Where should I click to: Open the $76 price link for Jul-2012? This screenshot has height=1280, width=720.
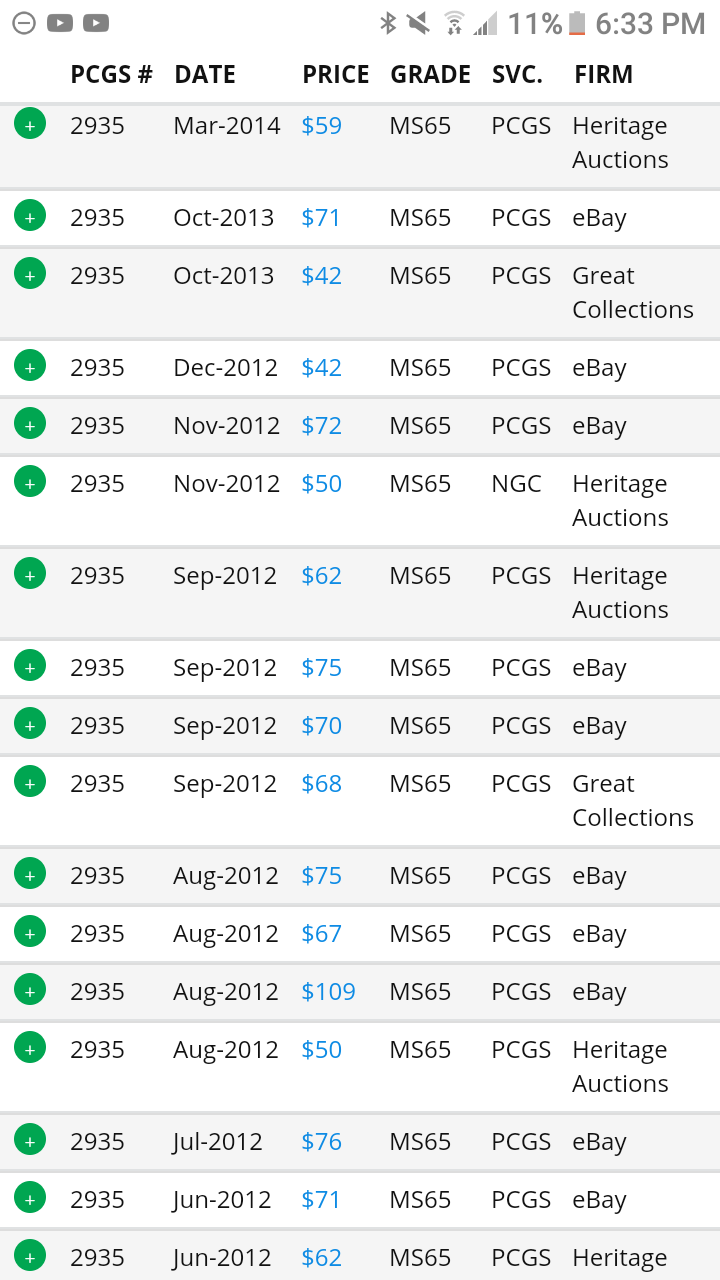321,1142
